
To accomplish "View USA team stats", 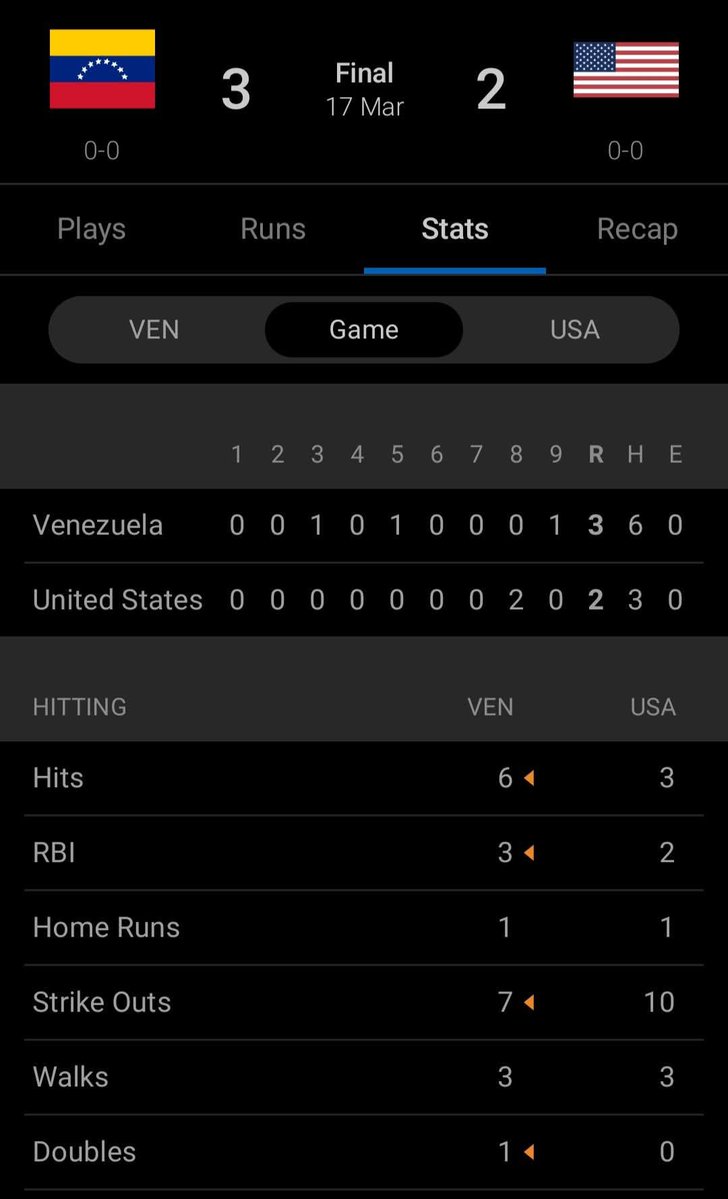I will [574, 330].
